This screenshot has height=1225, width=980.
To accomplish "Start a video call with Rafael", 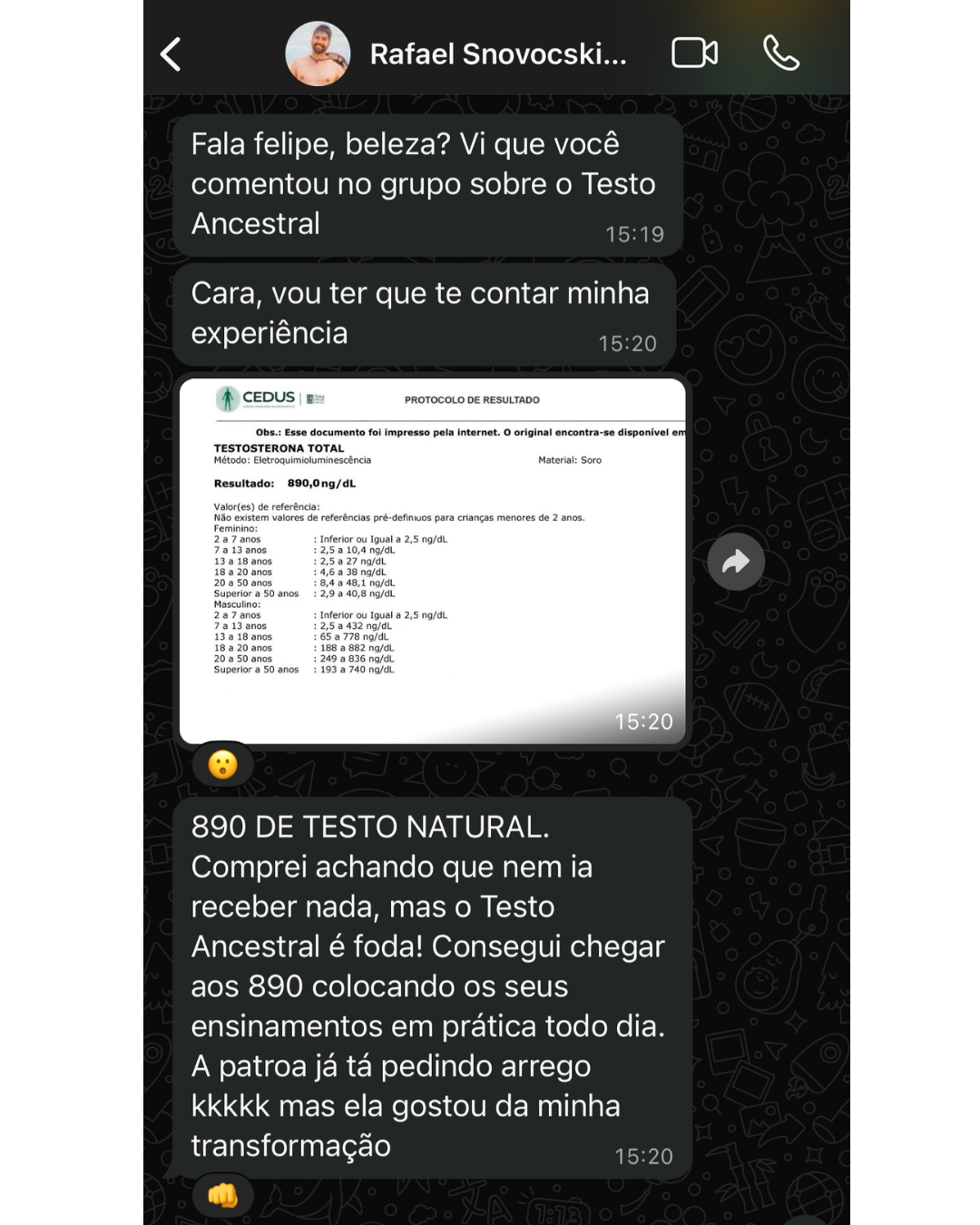I will tap(694, 54).
